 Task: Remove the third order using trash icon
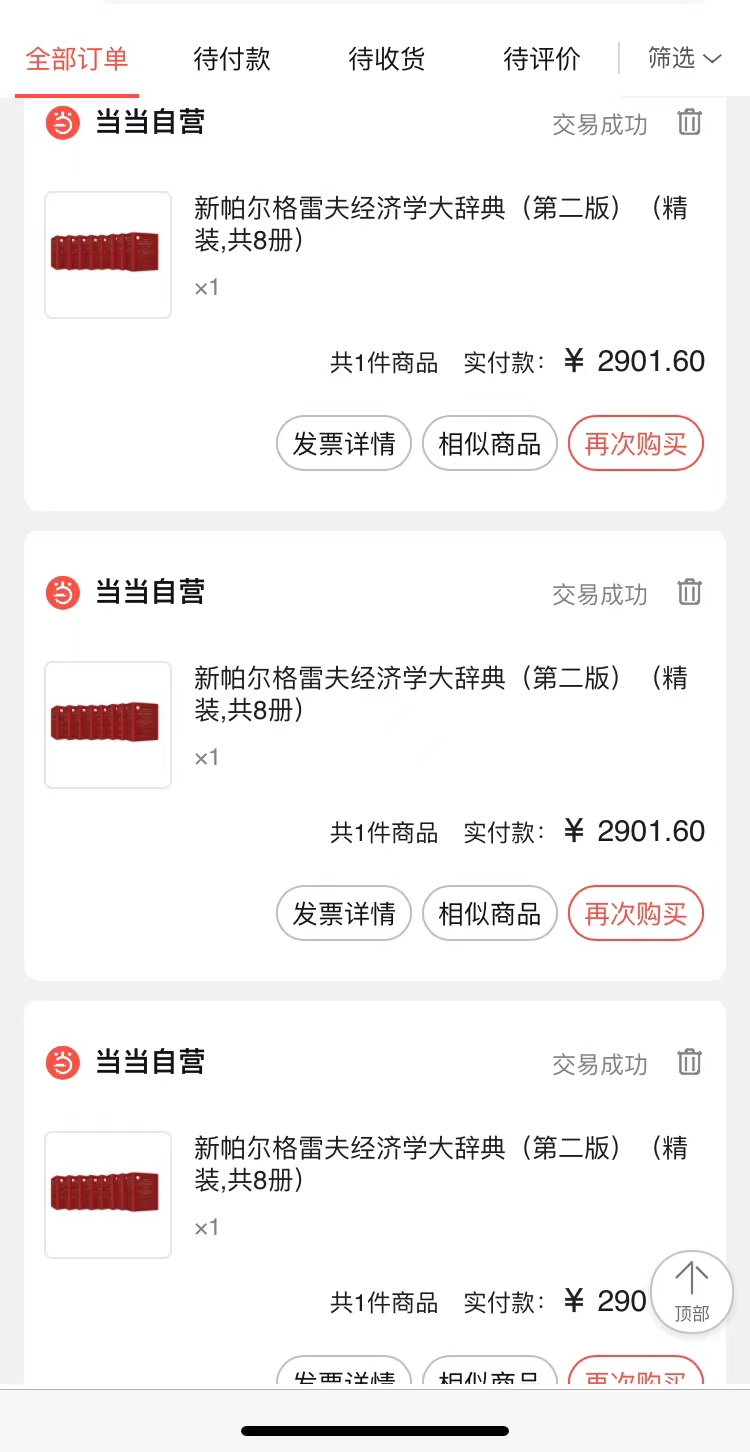coord(690,1062)
